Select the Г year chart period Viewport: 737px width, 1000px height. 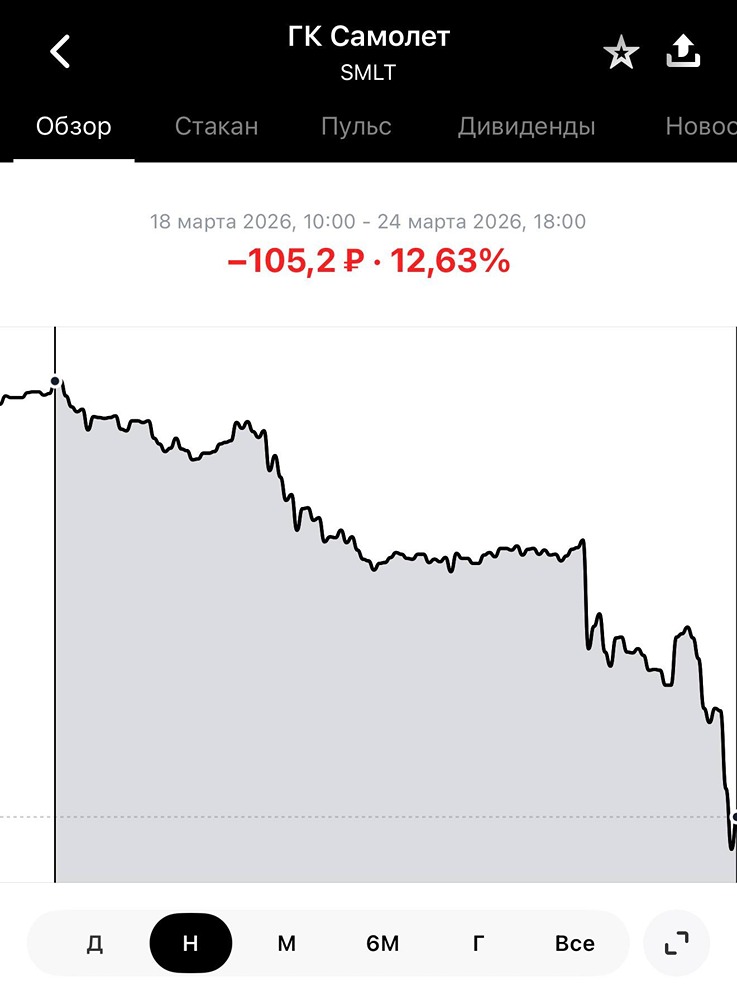click(478, 943)
